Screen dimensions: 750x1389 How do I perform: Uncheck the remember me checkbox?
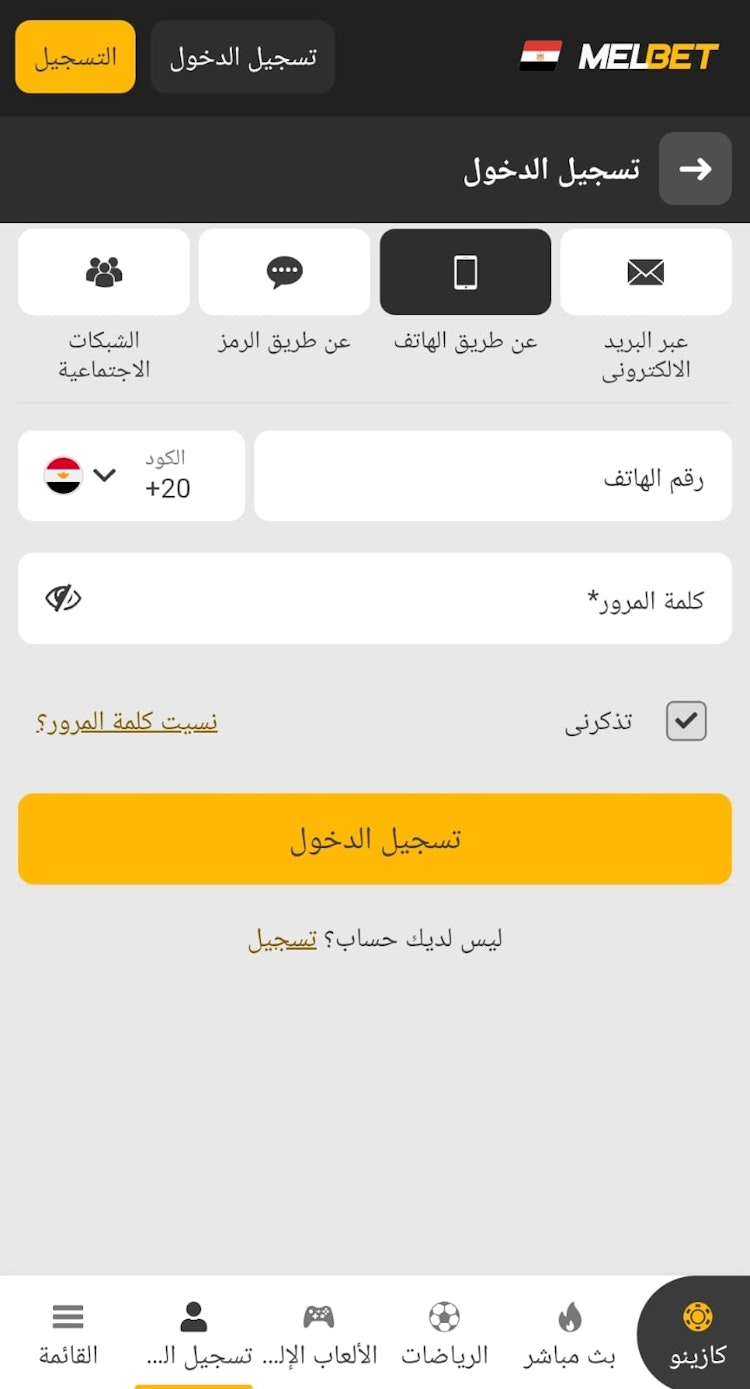point(686,720)
